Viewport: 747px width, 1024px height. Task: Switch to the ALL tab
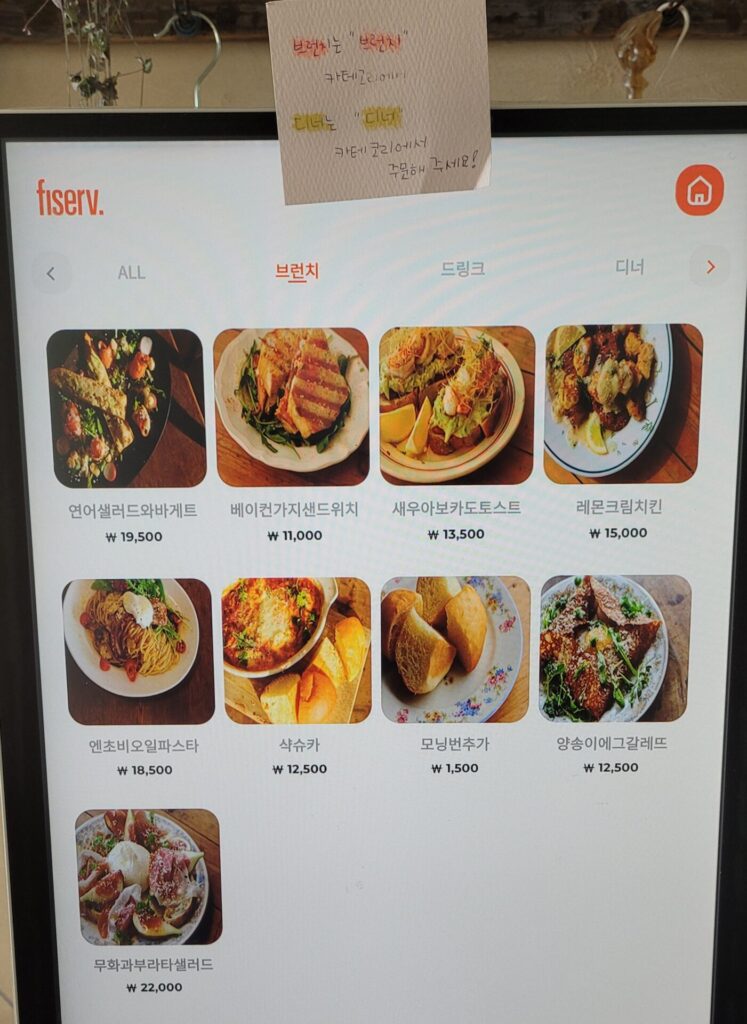(131, 272)
